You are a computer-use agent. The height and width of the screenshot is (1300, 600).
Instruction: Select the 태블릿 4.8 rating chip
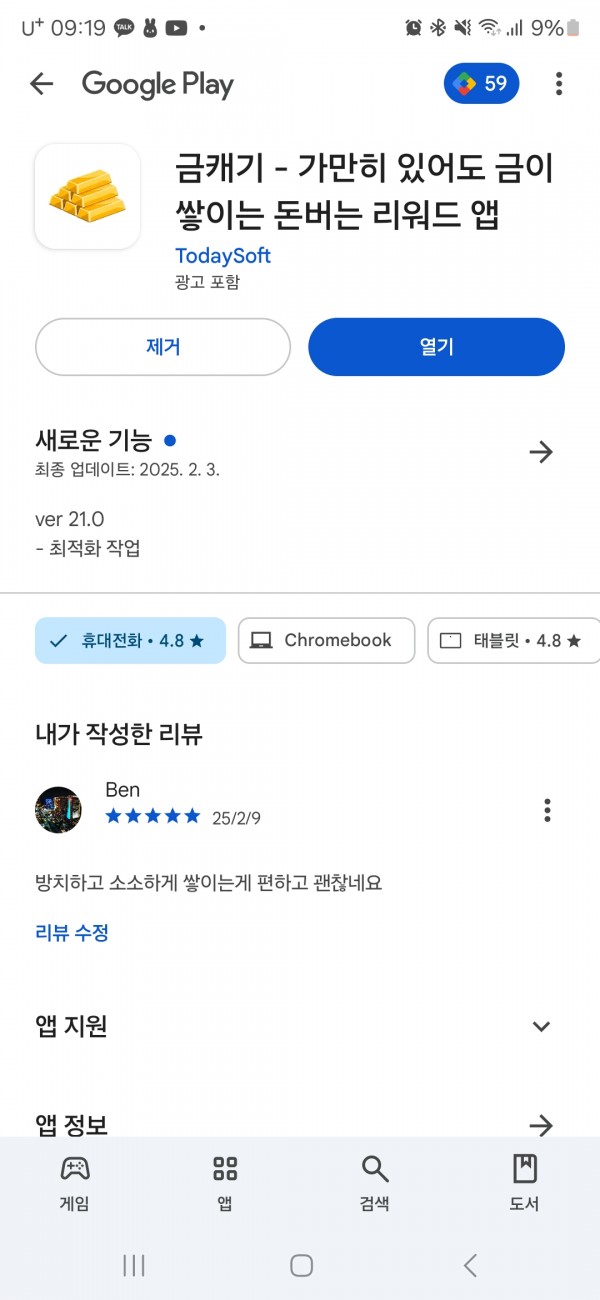point(513,640)
